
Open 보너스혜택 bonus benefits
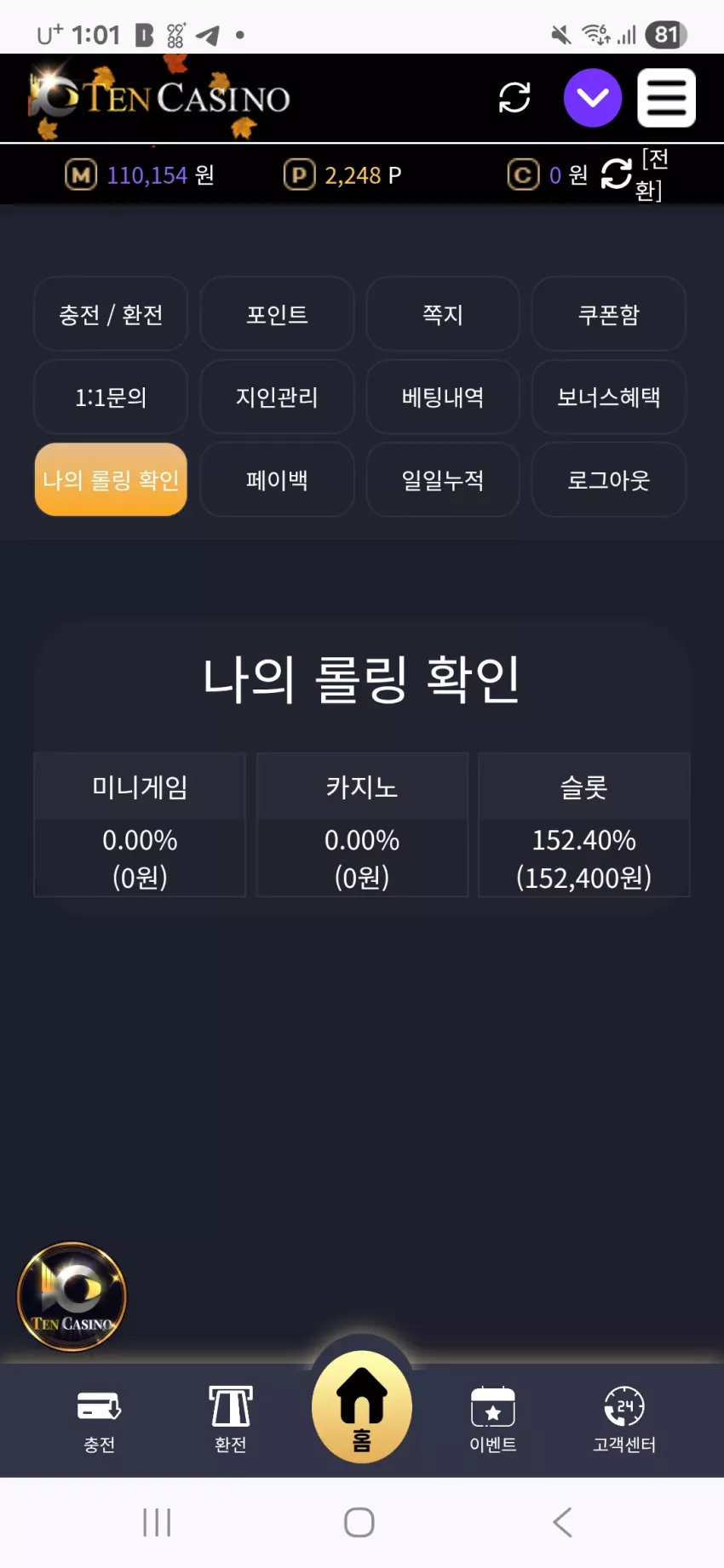click(x=609, y=397)
